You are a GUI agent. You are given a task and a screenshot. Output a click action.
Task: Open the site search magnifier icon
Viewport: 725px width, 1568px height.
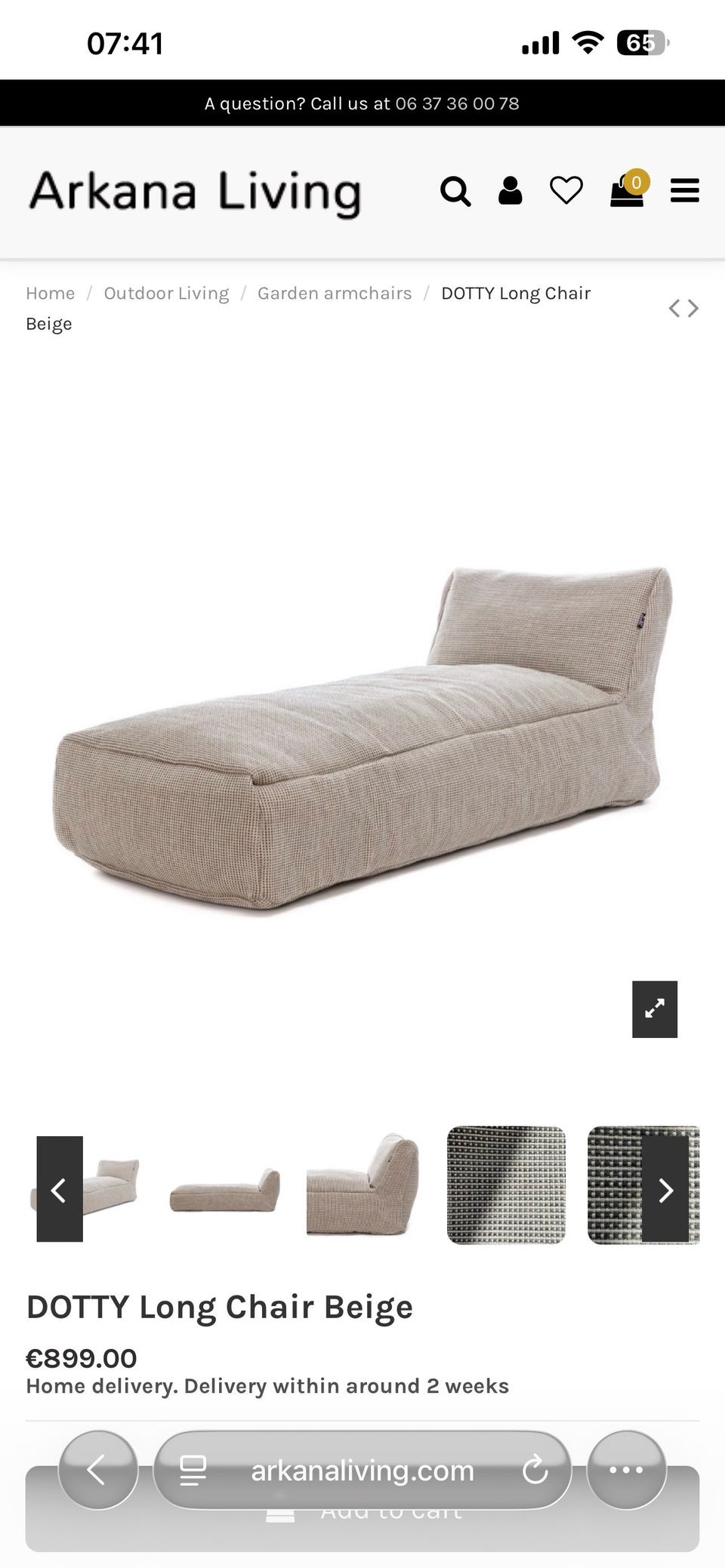[x=455, y=191]
